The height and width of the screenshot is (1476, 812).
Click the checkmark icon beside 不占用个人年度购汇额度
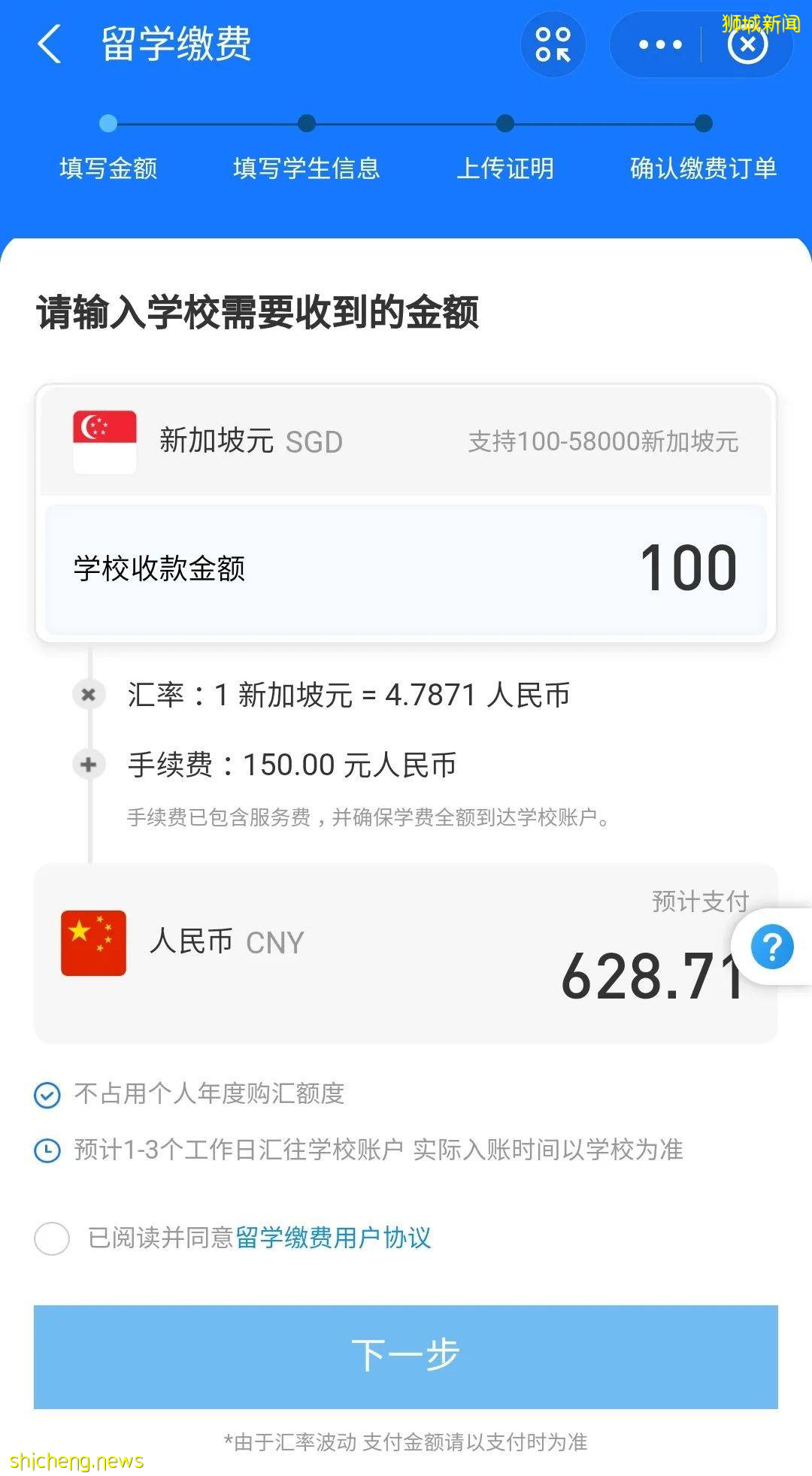coord(47,1096)
